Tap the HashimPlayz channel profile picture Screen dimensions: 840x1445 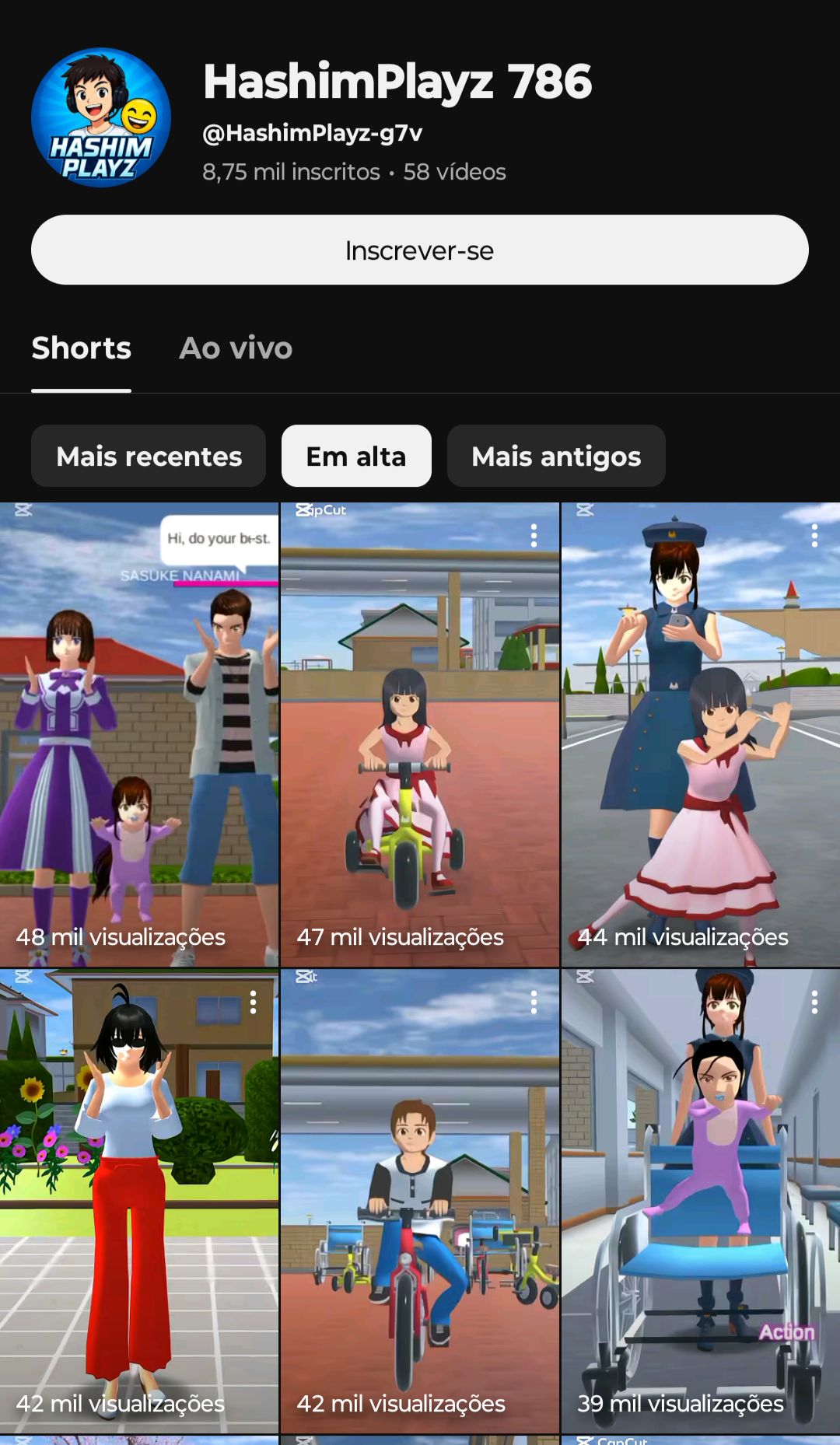coord(101,117)
